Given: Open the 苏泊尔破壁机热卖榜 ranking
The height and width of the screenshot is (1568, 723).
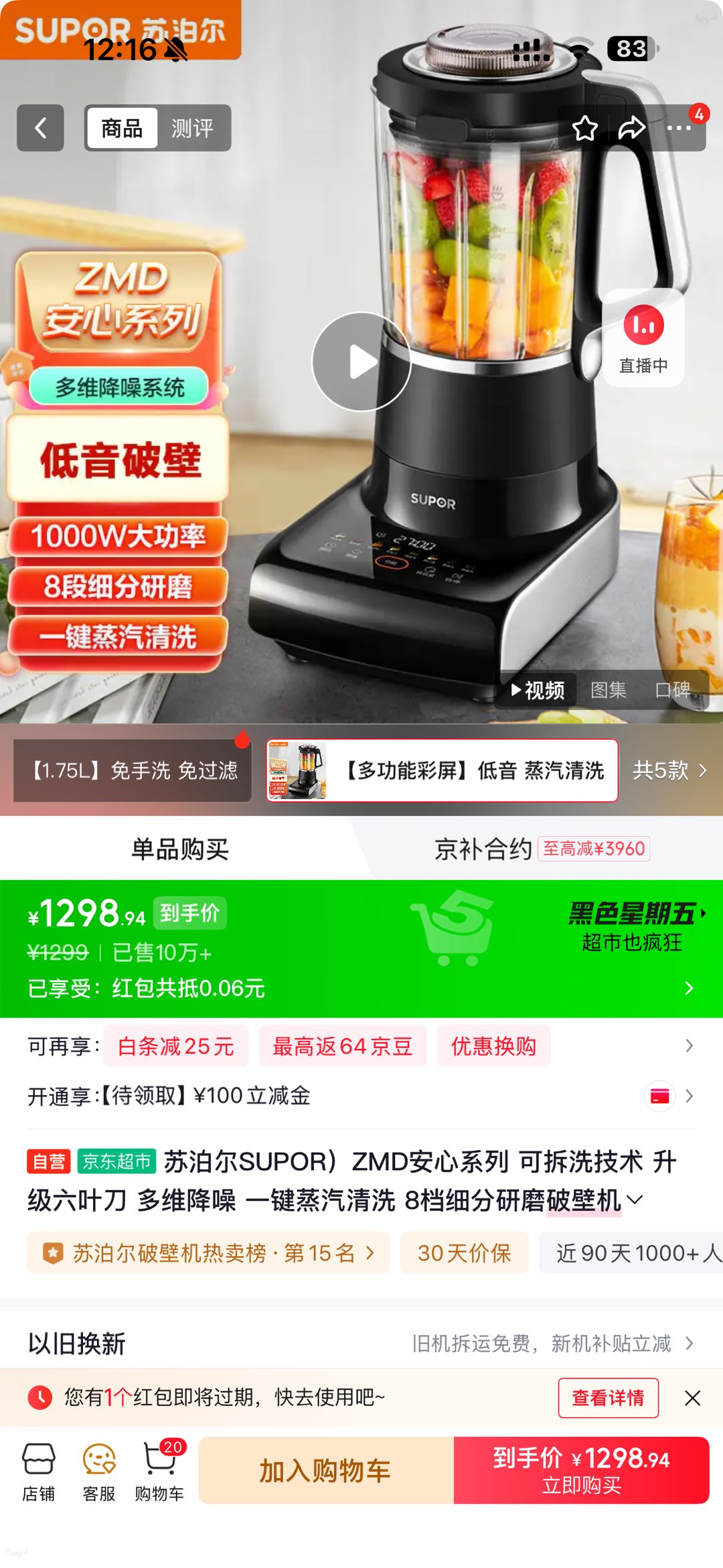Looking at the screenshot, I should (x=208, y=1253).
